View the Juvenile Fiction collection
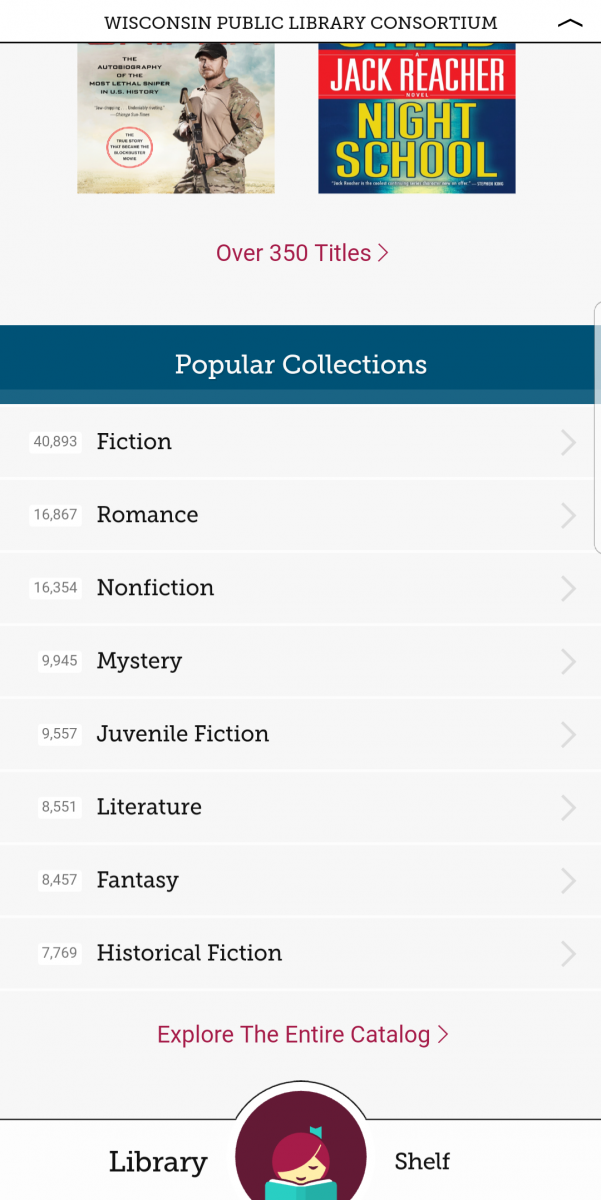The width and height of the screenshot is (601, 1200). [x=300, y=733]
